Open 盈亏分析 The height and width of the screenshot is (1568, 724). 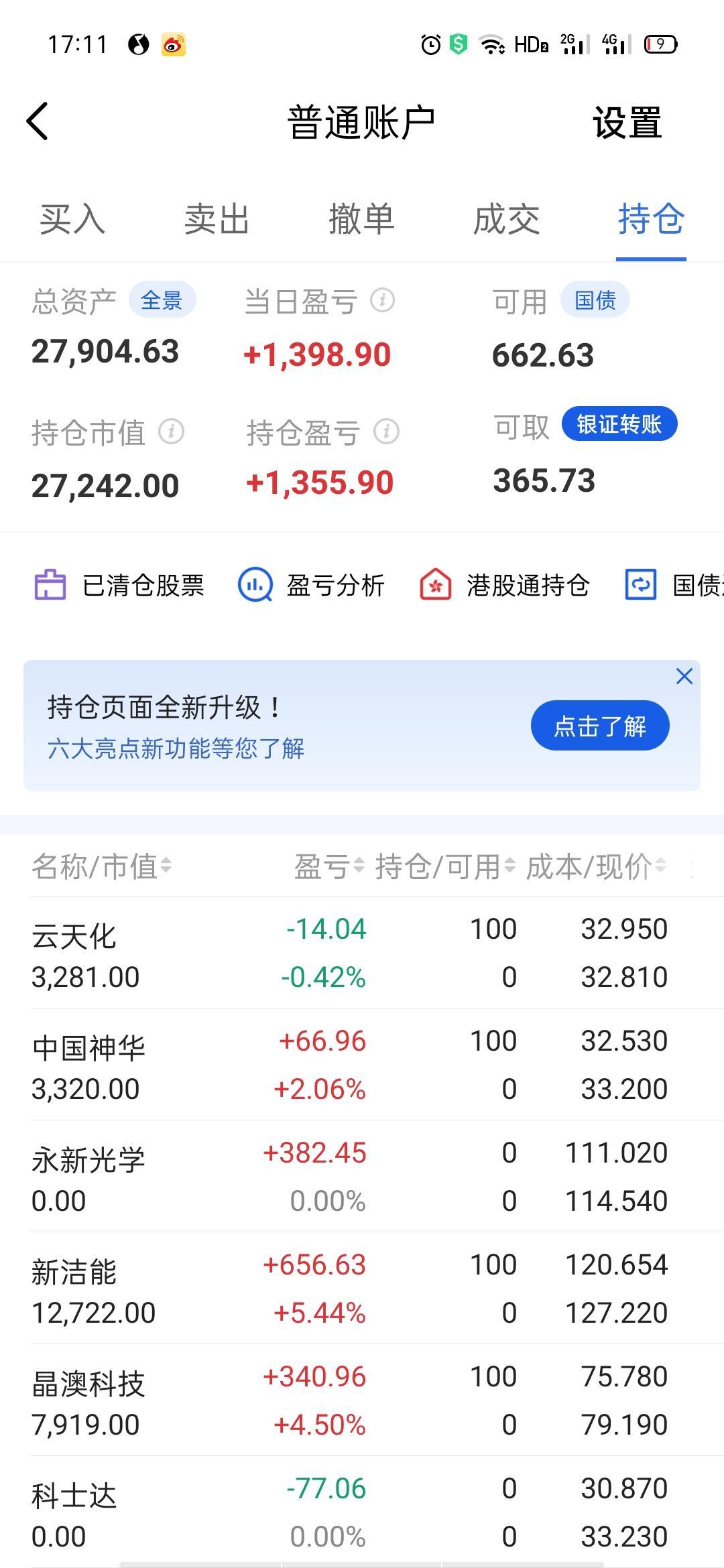coord(311,585)
